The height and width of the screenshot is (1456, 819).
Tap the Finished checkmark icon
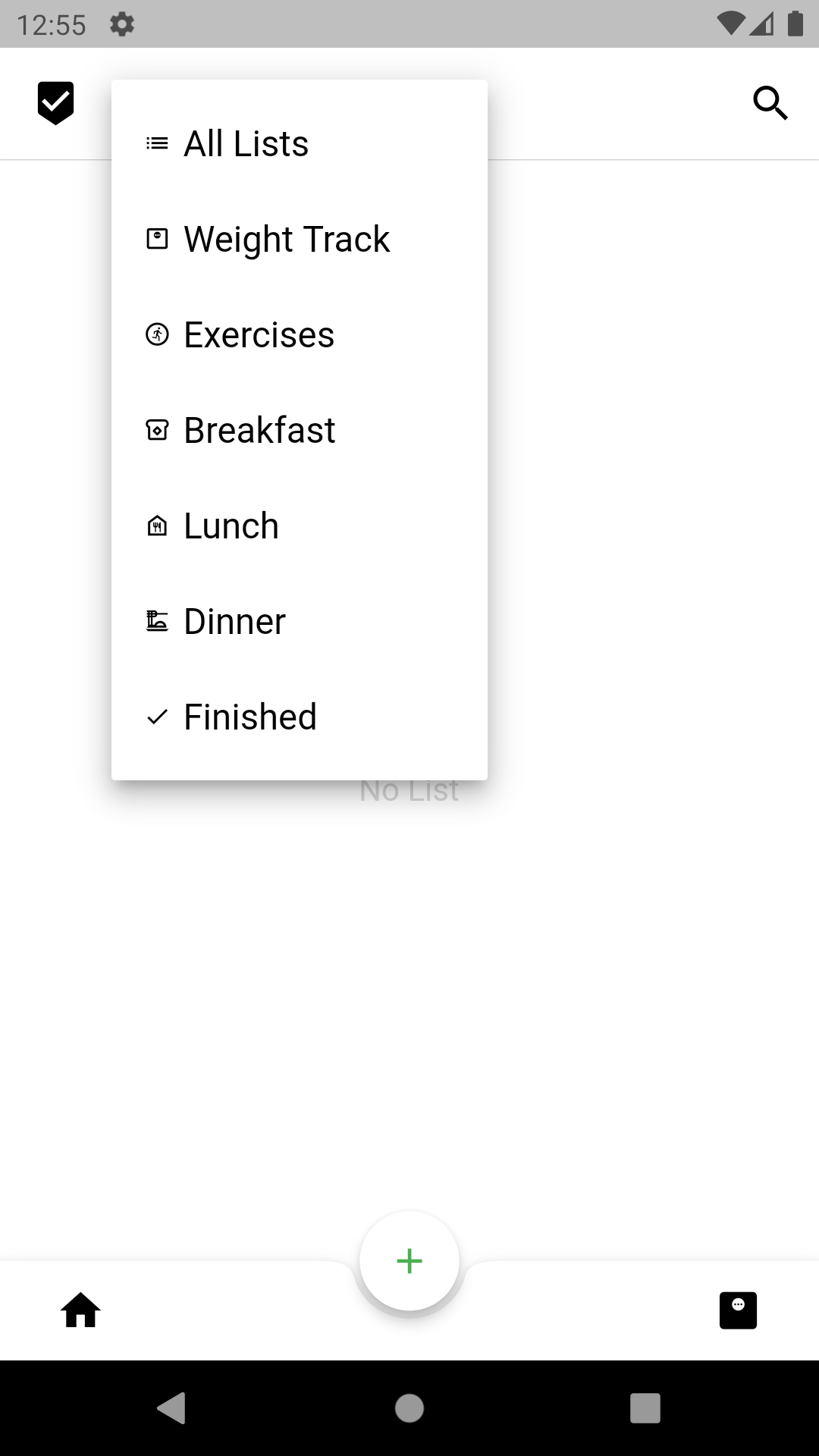(x=155, y=716)
